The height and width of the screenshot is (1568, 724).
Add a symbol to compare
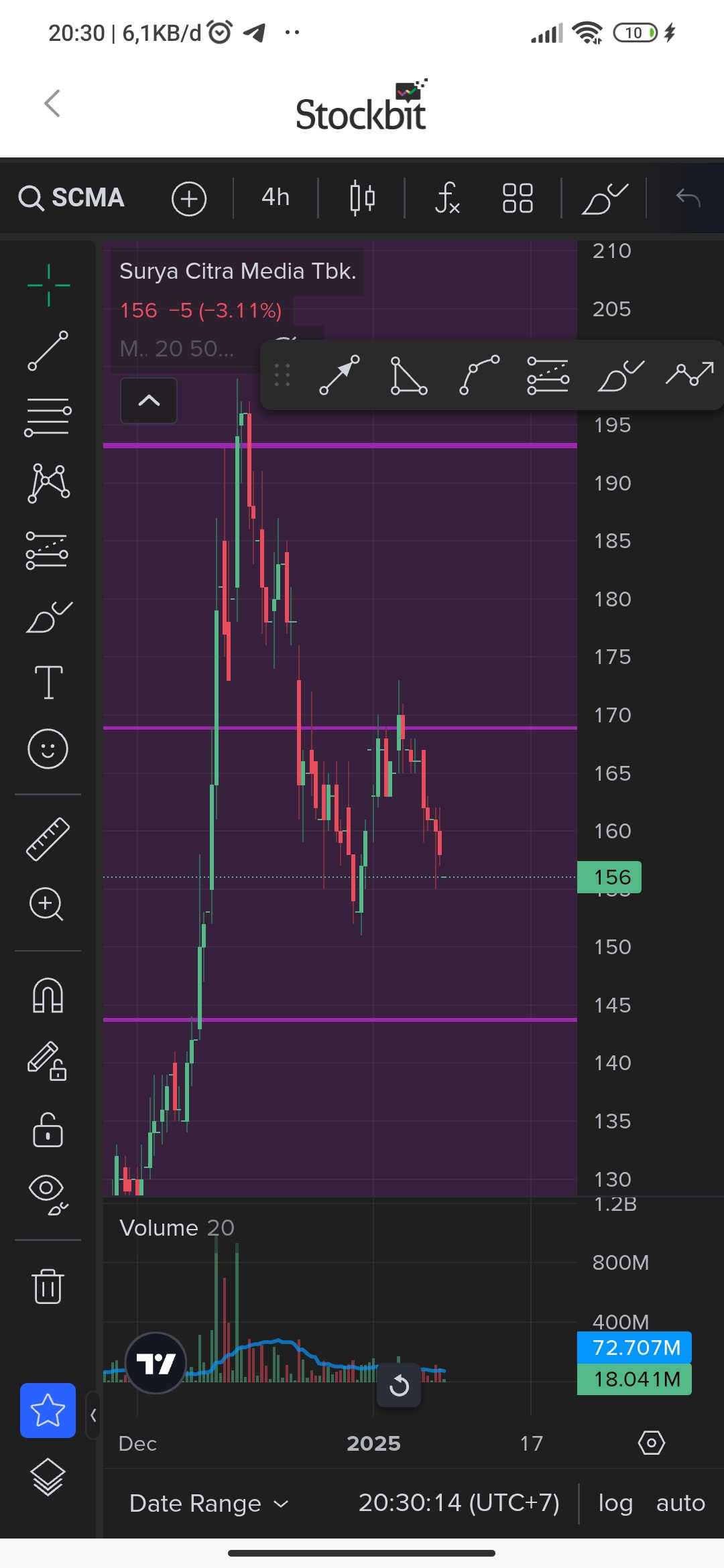pos(188,199)
